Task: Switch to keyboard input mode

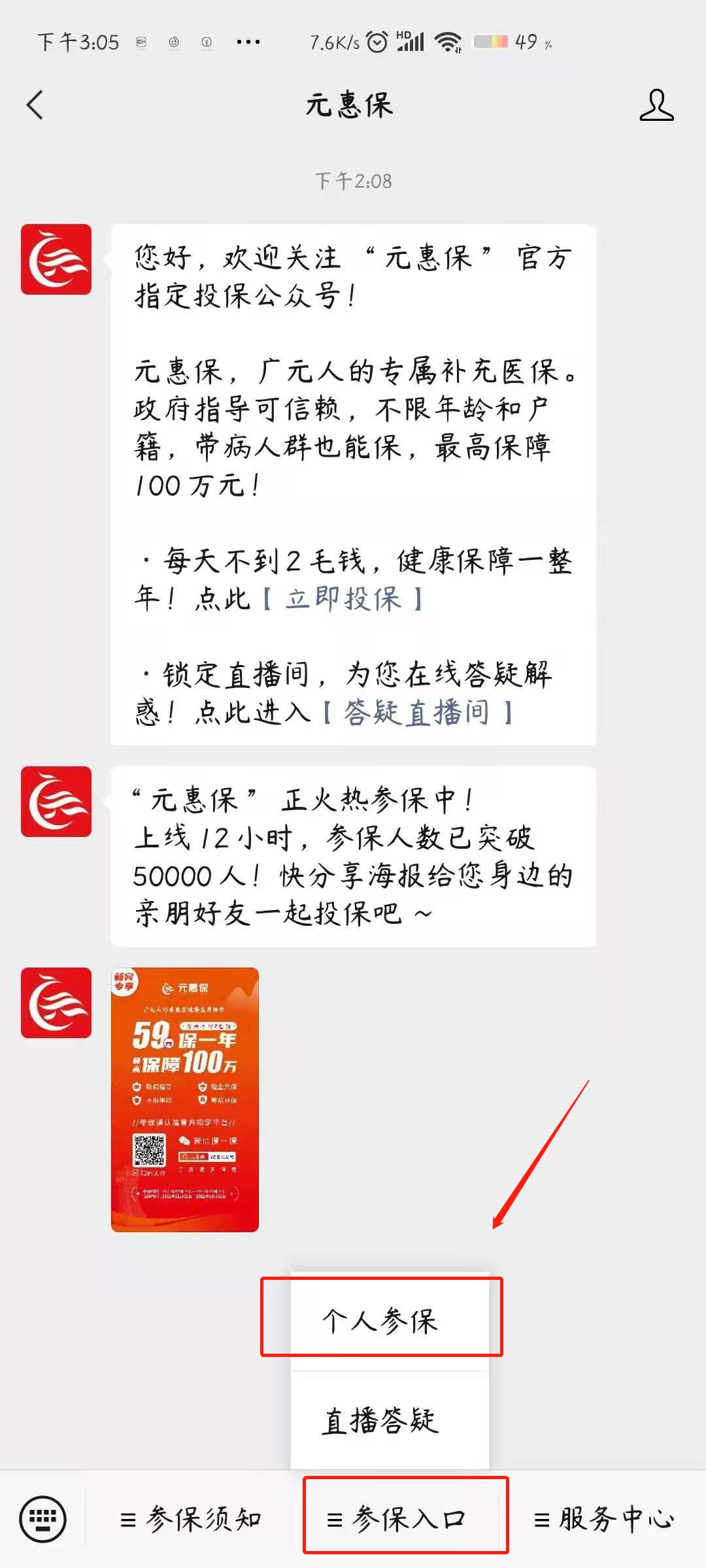Action: [43, 1519]
